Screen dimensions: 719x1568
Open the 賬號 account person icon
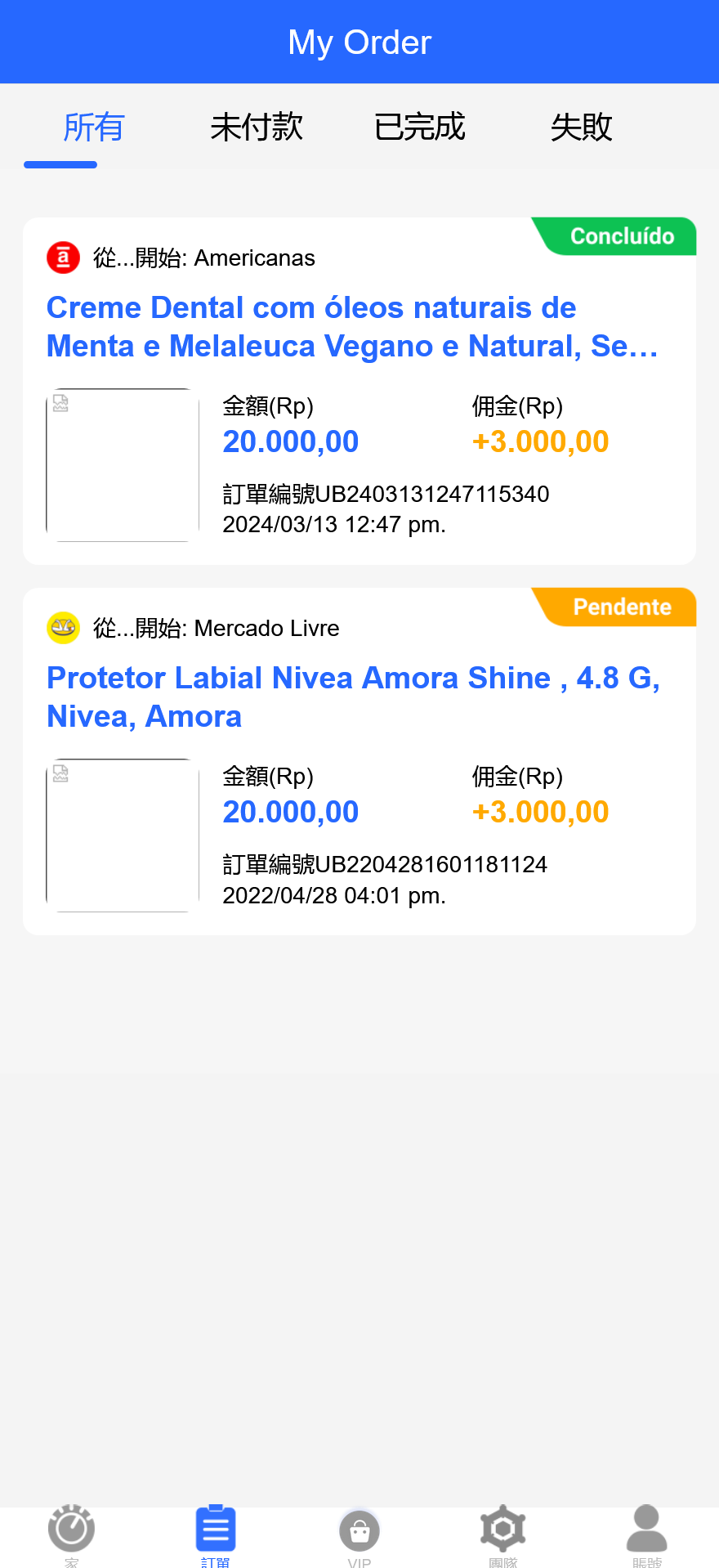coord(645,1529)
